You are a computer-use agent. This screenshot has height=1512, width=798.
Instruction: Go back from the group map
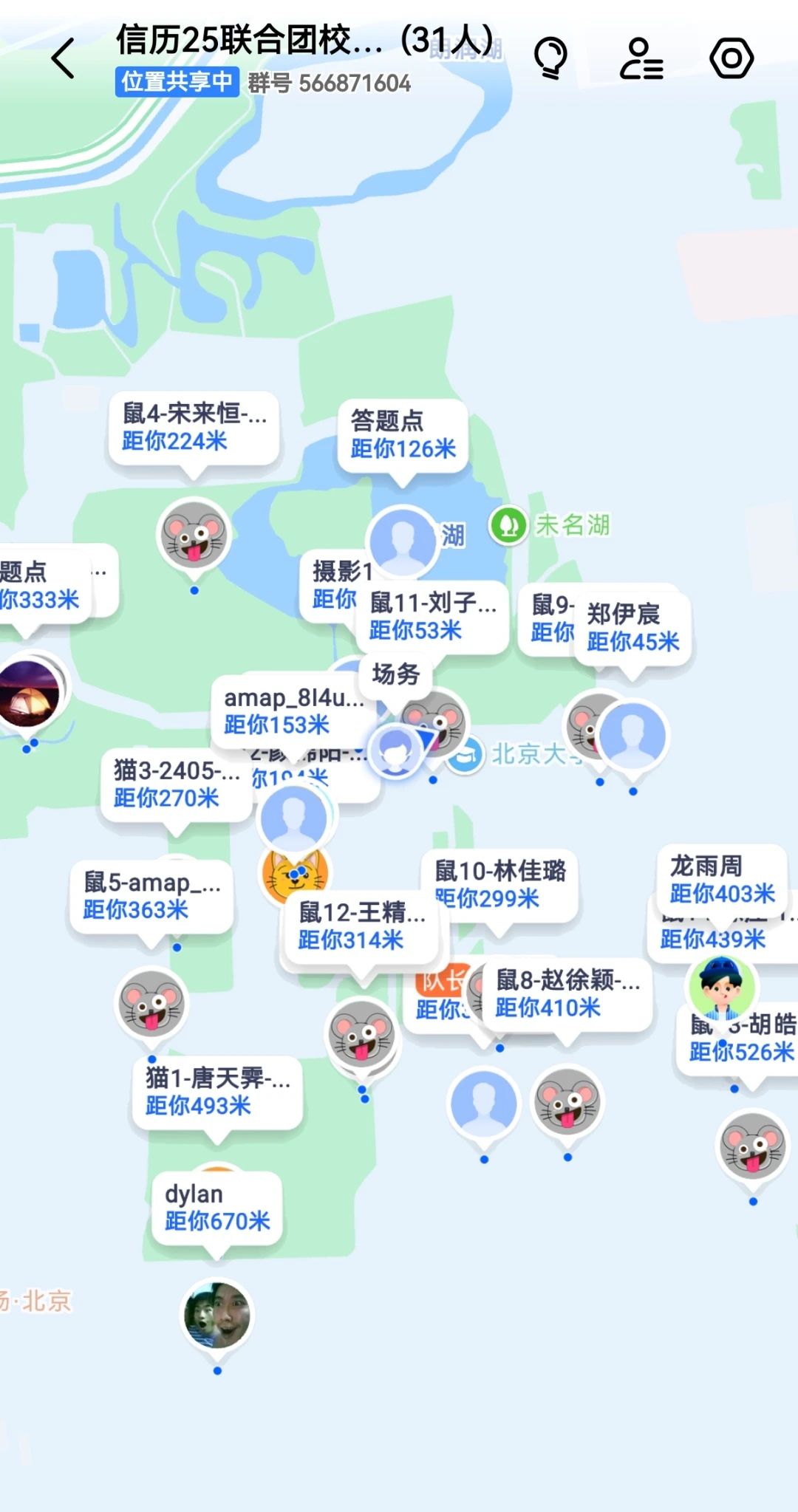click(x=64, y=58)
